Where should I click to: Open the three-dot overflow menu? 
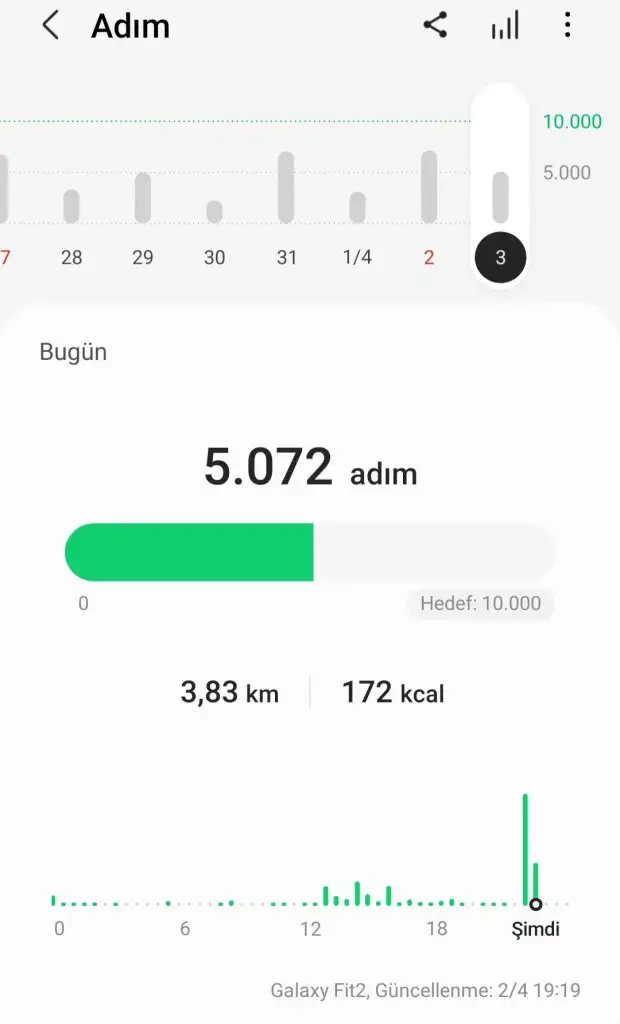coord(567,25)
